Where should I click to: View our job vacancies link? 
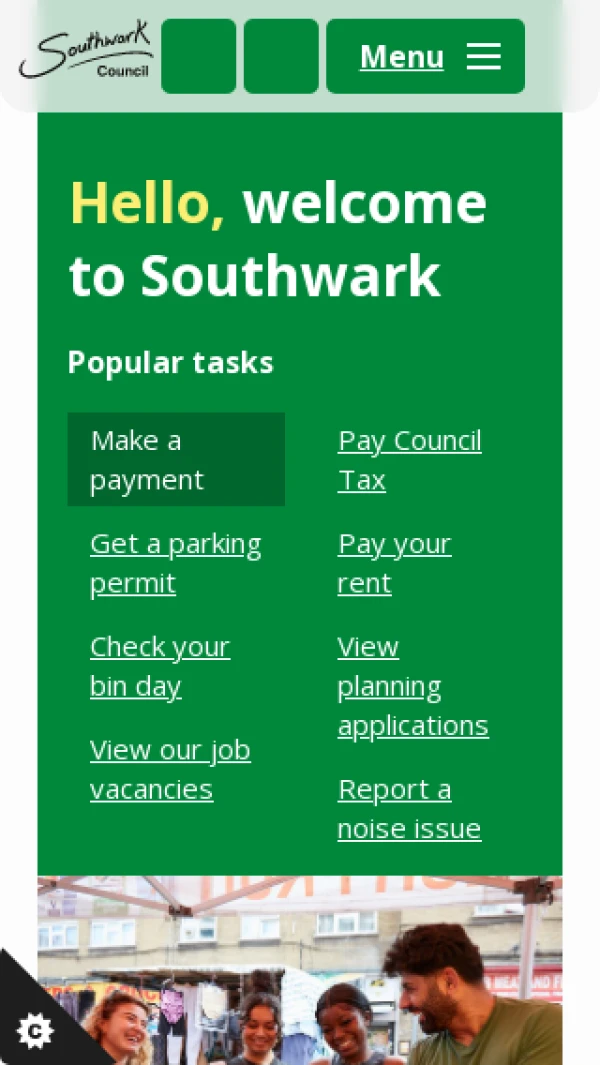(x=170, y=769)
